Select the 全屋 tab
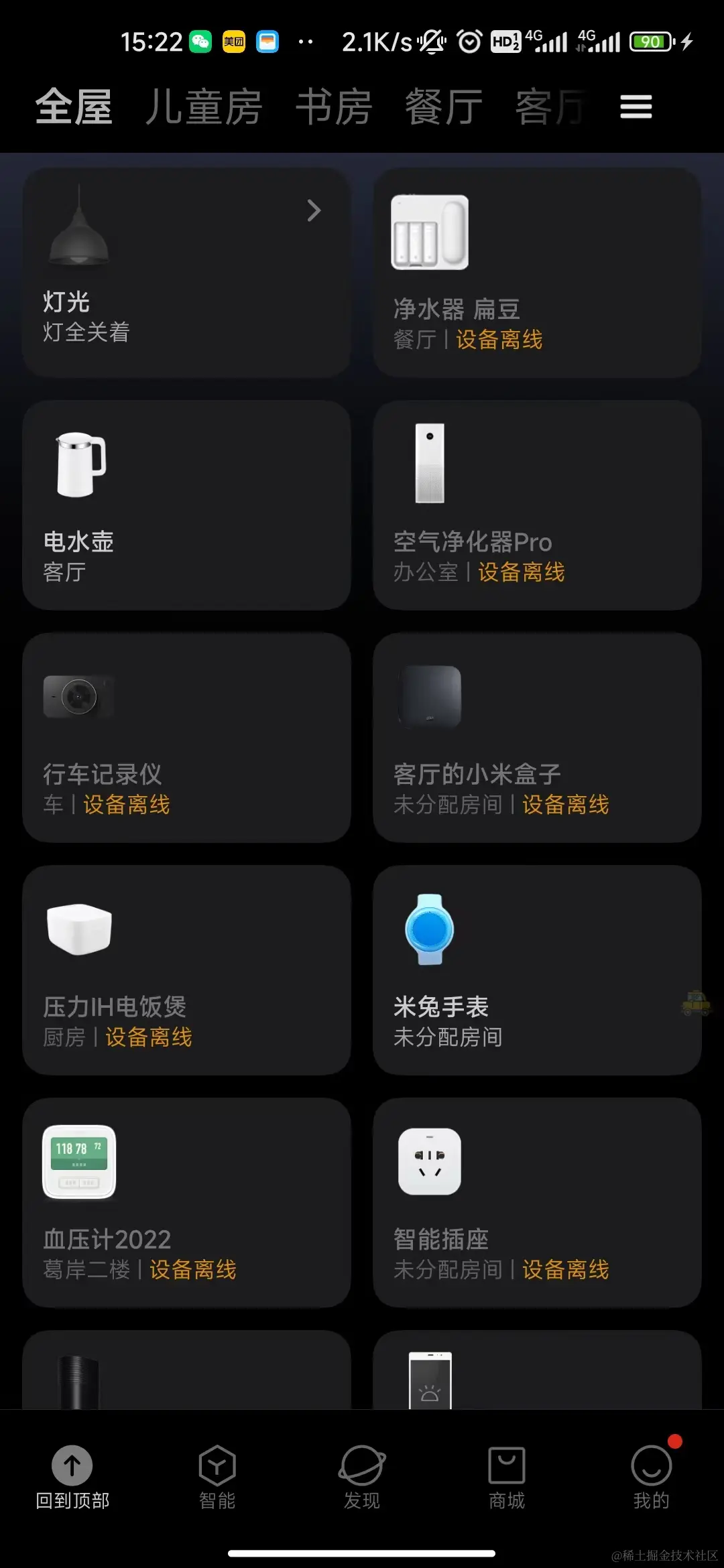724x1568 pixels. [74, 107]
